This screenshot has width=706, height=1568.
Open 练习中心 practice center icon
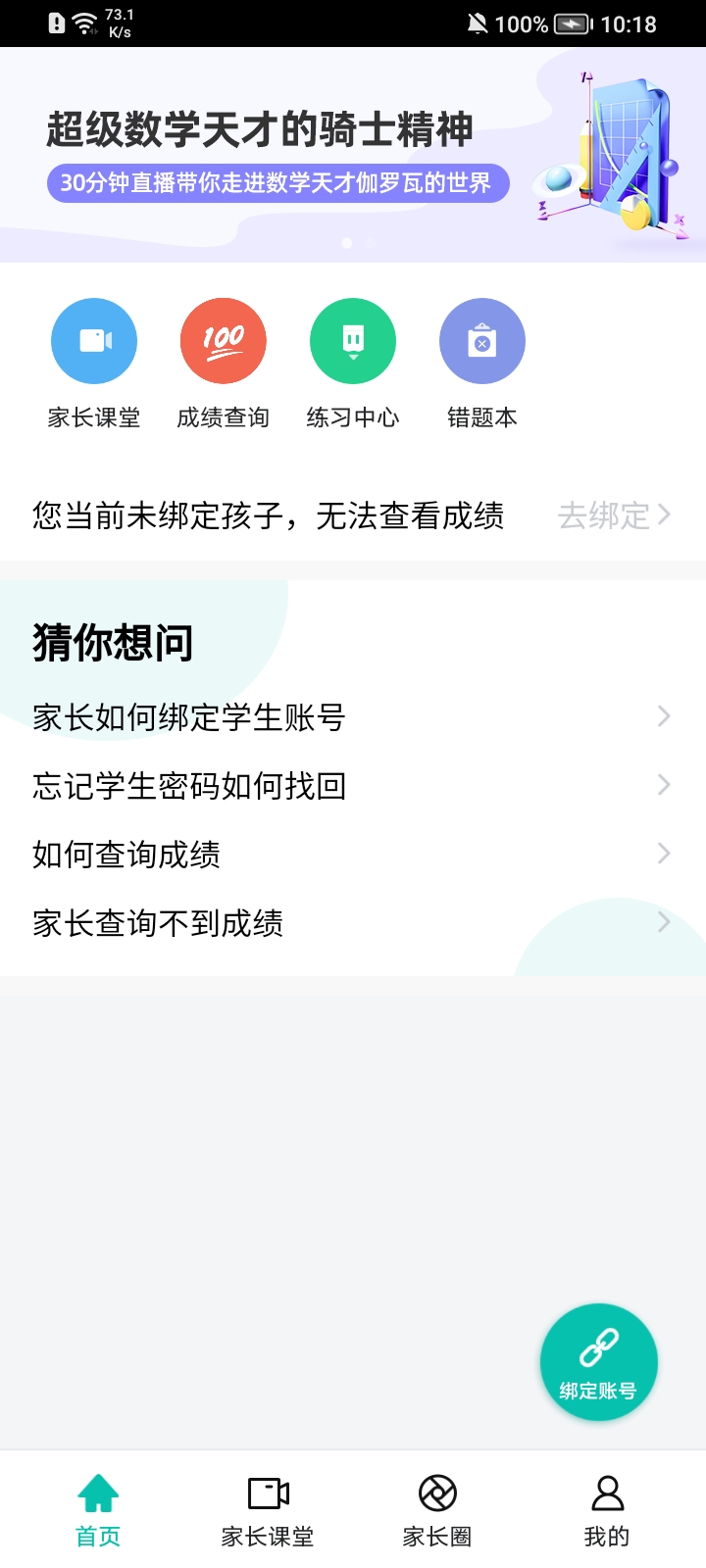[x=353, y=340]
